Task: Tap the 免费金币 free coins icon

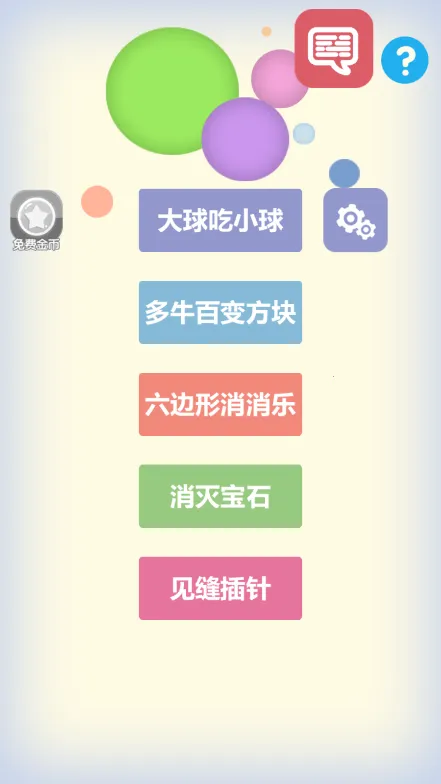Action: (x=36, y=220)
